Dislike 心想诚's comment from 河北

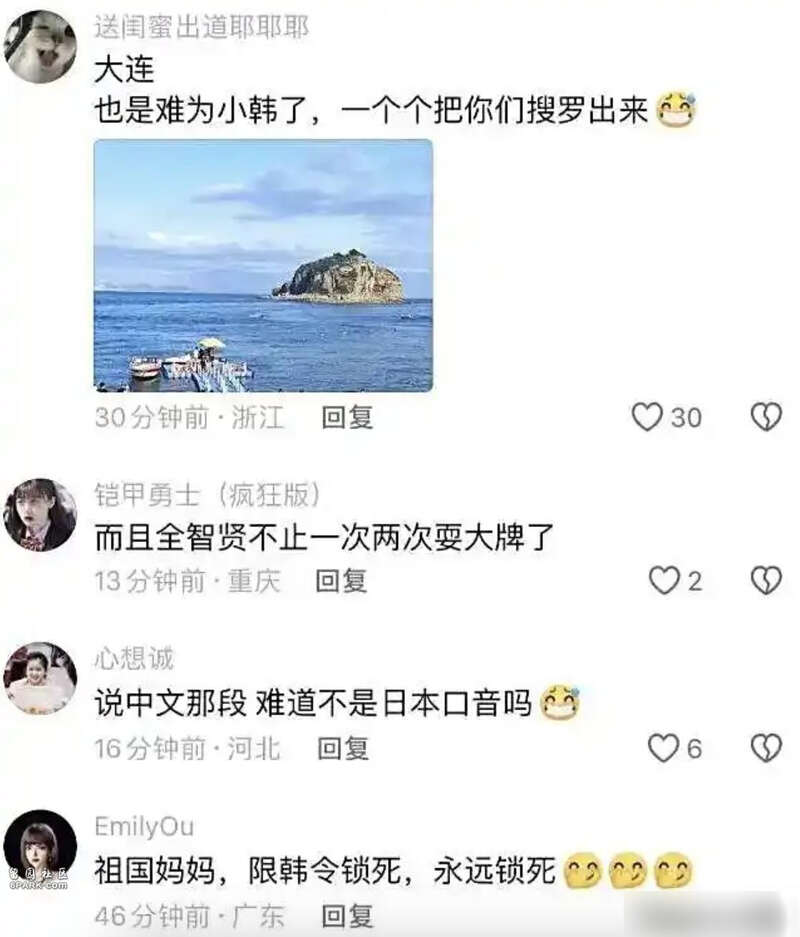[766, 748]
